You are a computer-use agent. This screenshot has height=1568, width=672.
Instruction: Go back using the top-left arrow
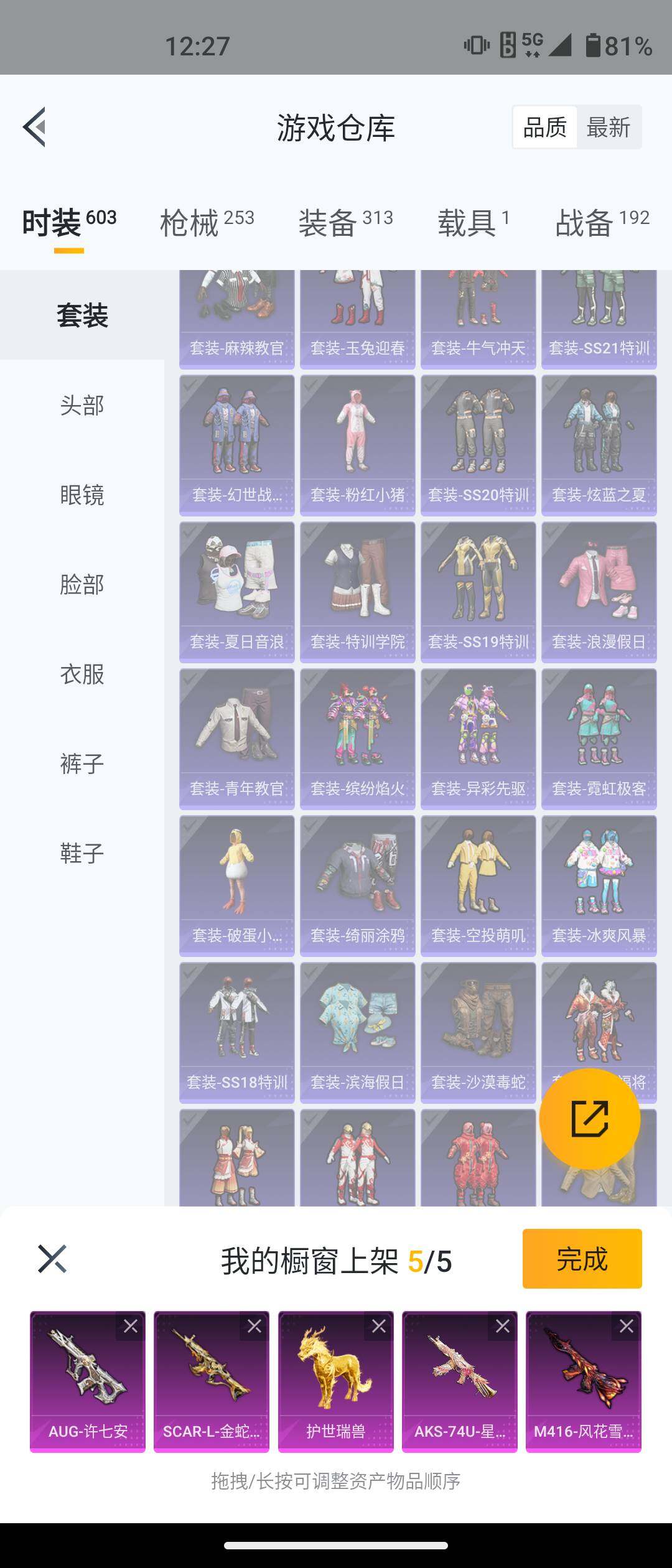tap(35, 127)
